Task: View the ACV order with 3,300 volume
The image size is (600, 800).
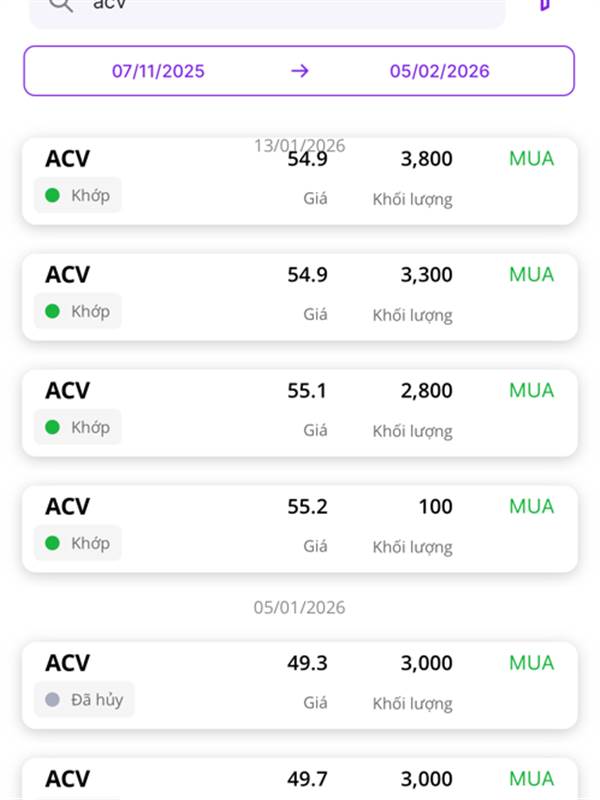Action: pos(299,297)
